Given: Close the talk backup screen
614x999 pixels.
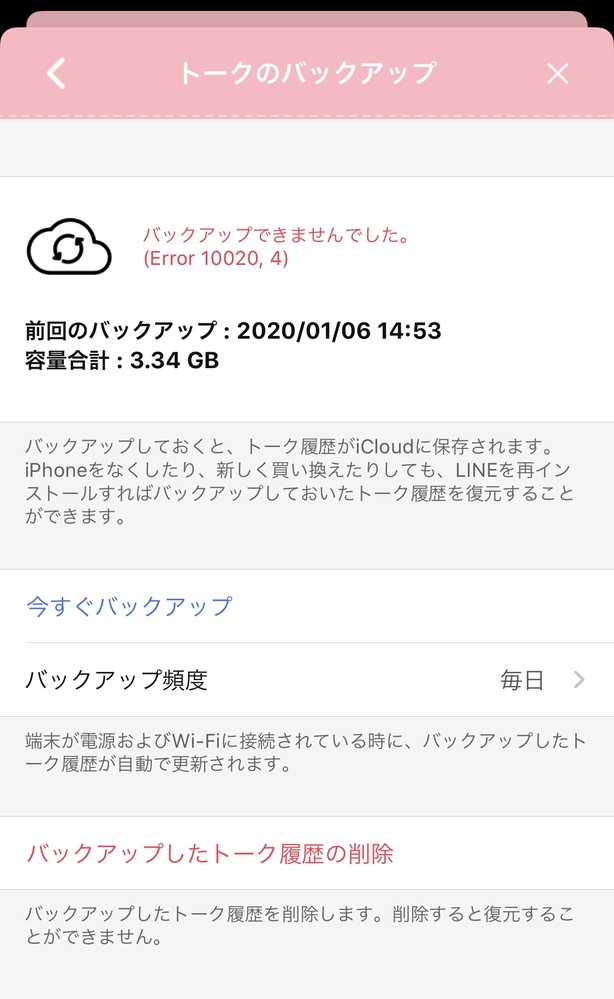Looking at the screenshot, I should (x=557, y=73).
